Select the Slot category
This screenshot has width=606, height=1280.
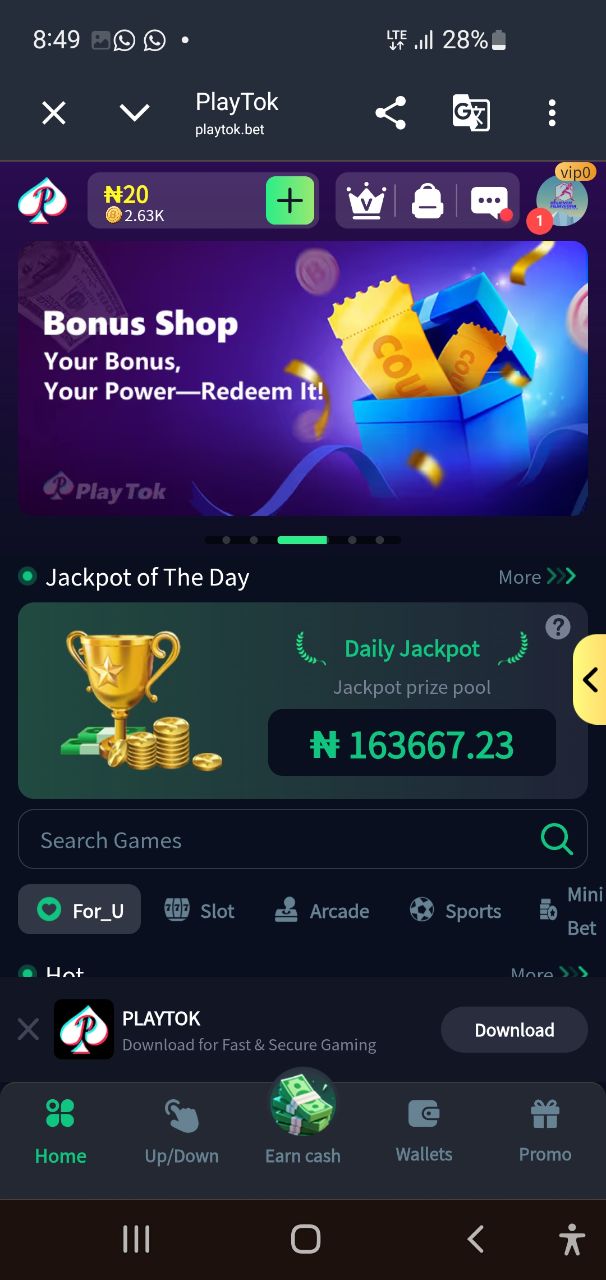(x=199, y=910)
